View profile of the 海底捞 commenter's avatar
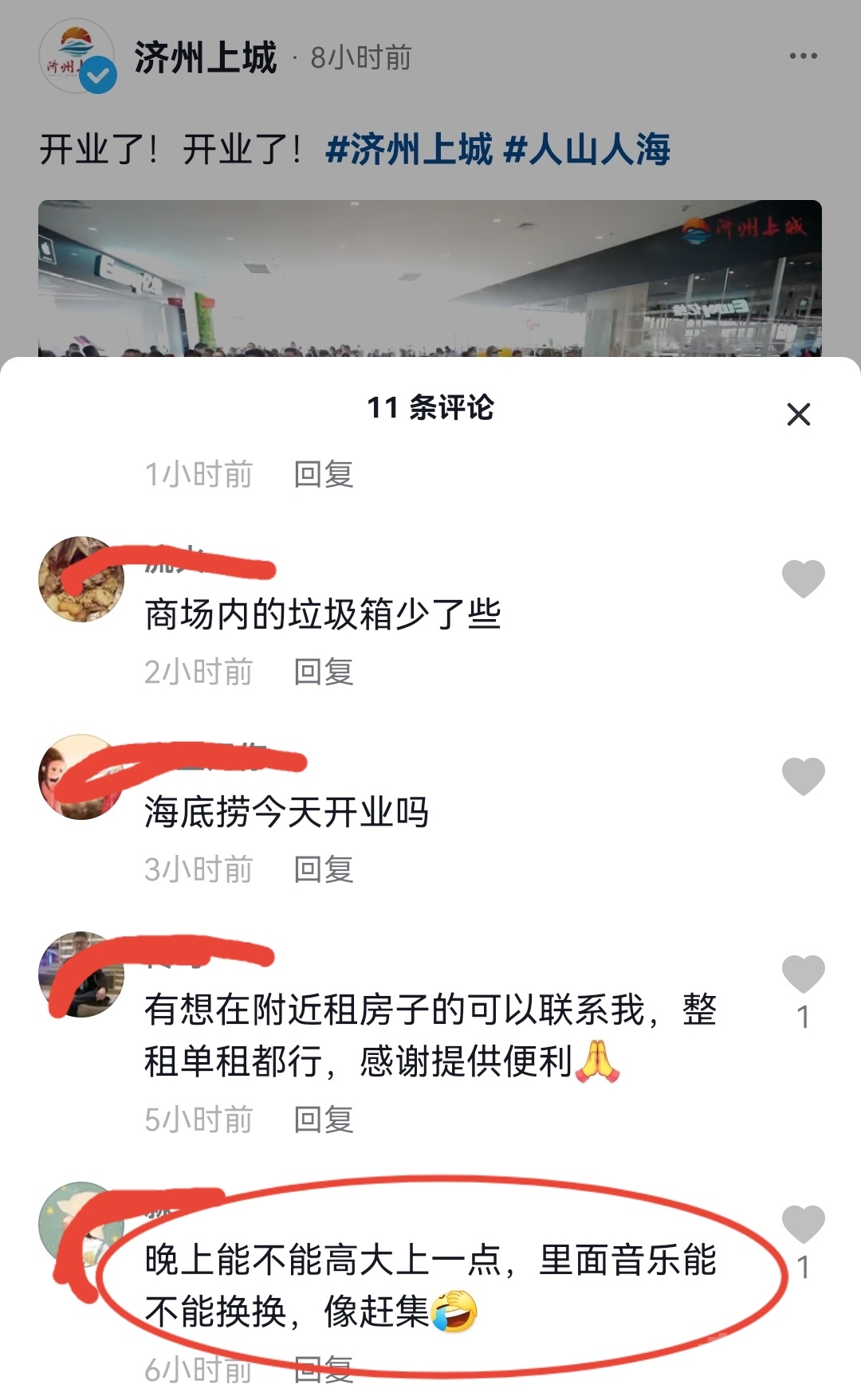Image resolution: width=861 pixels, height=1400 pixels. point(81,777)
